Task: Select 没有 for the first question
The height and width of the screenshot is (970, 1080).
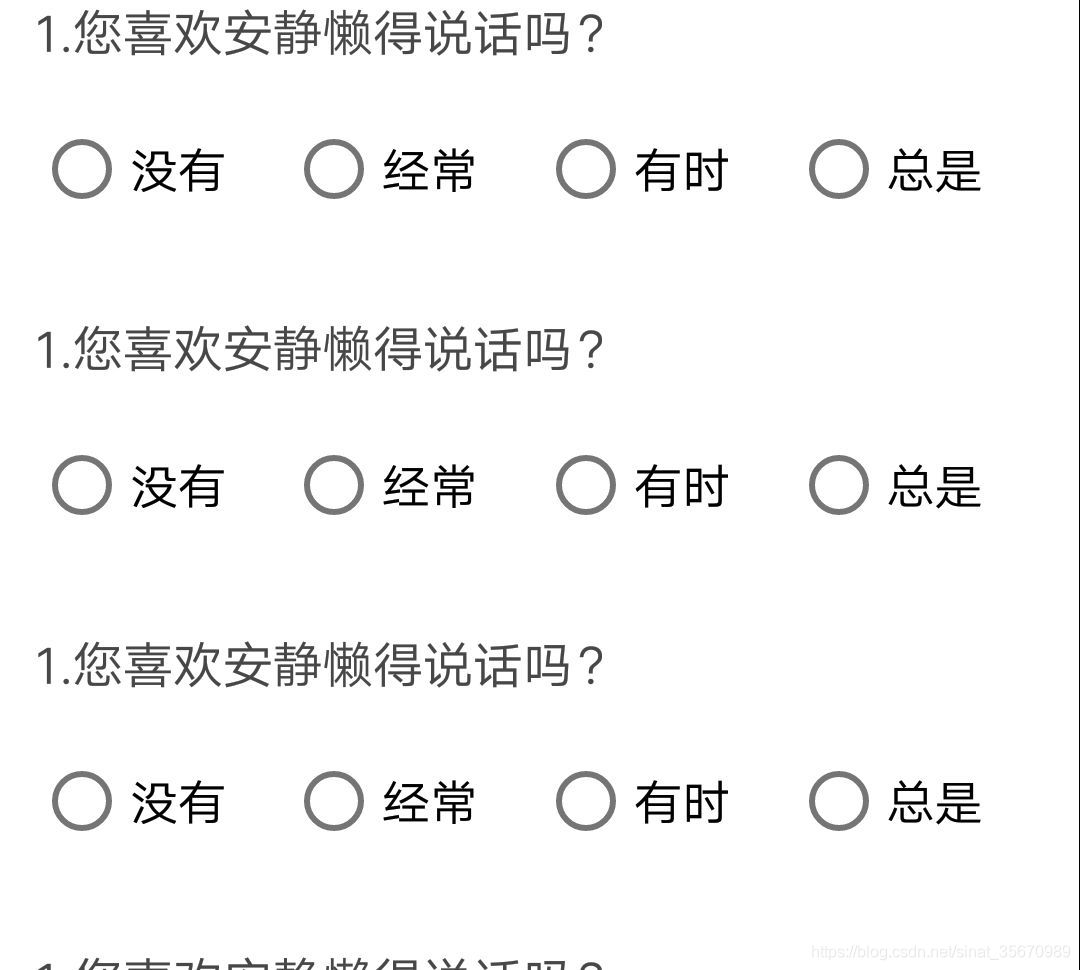Action: click(81, 169)
